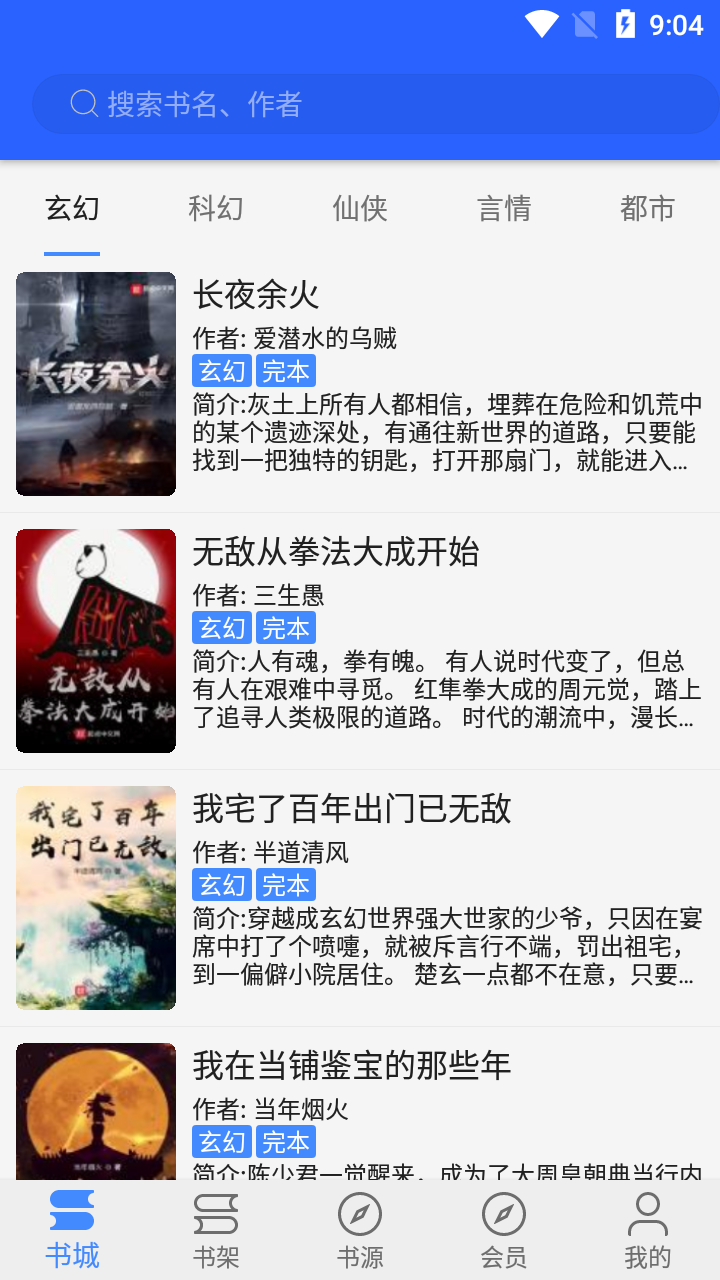Switch to the 仙侠 category tab
720x1280 pixels.
pyautogui.click(x=360, y=209)
